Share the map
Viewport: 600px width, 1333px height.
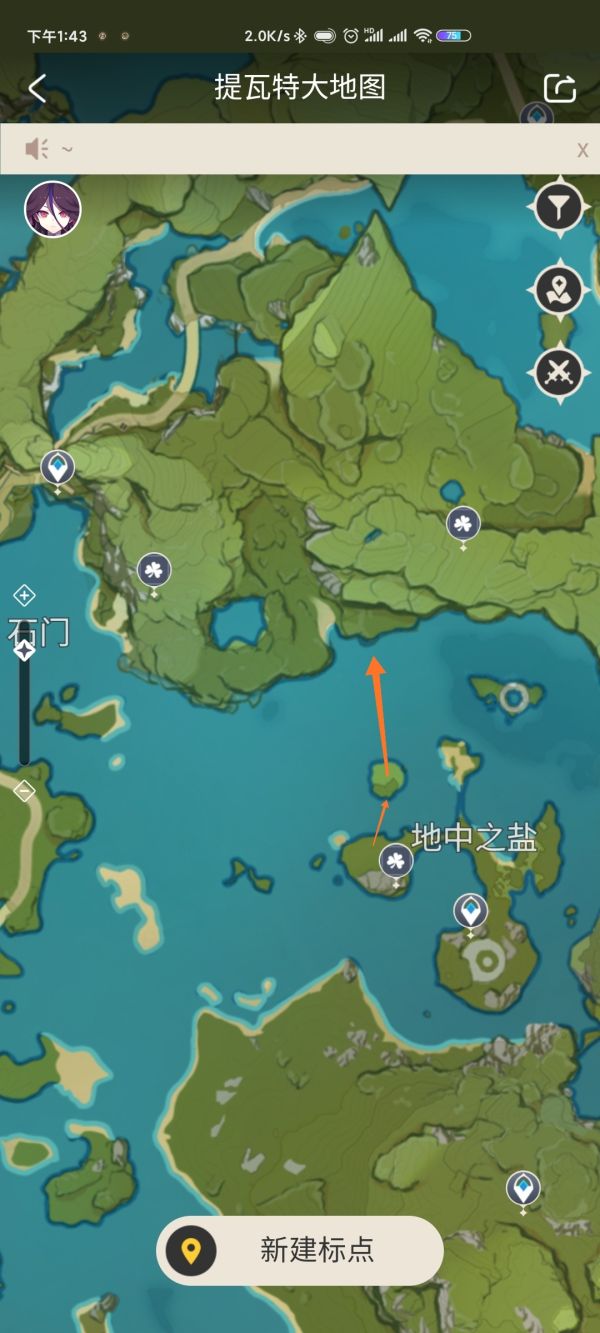pos(560,88)
